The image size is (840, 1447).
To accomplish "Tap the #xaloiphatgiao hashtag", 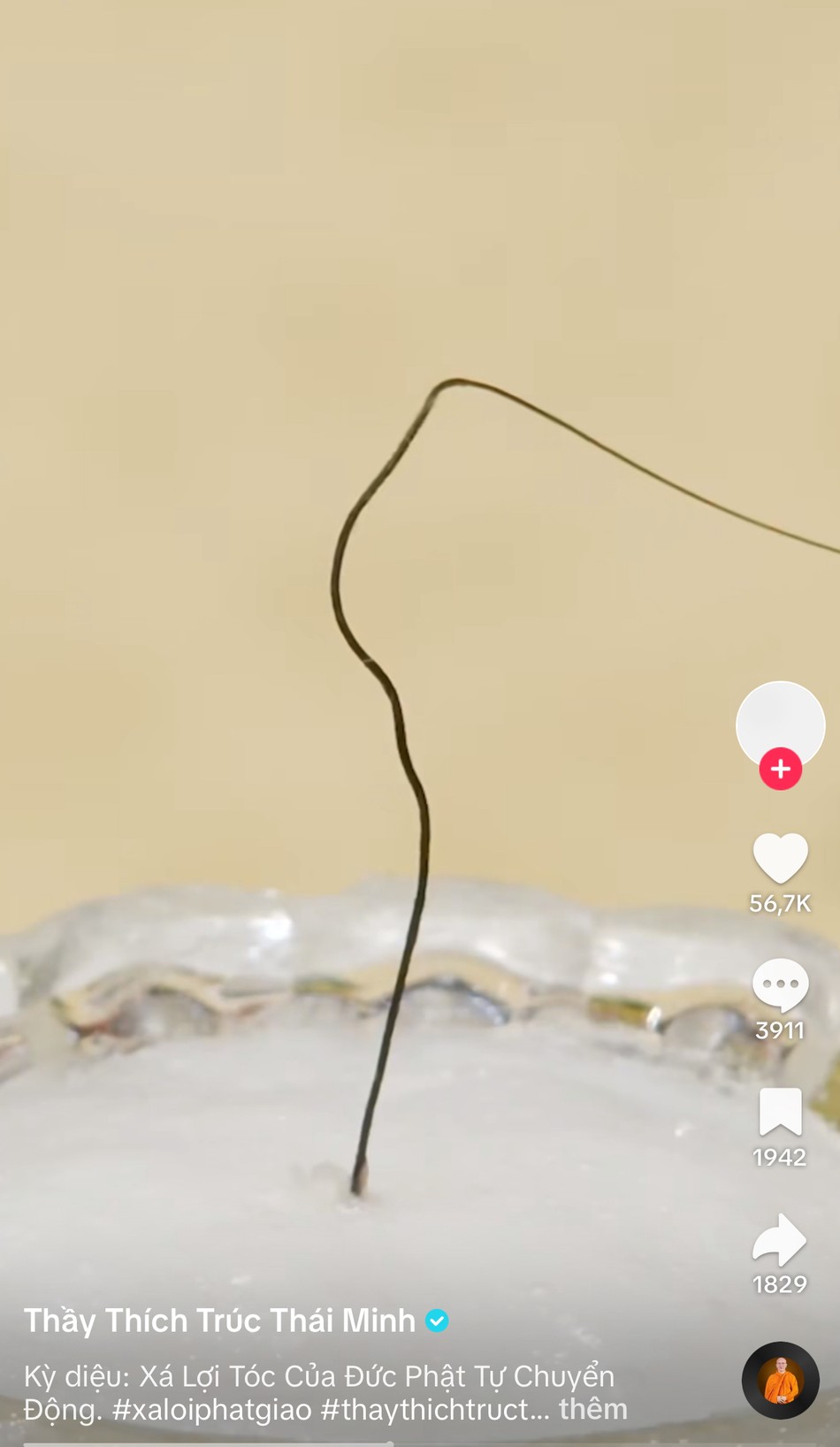I will (x=211, y=1409).
